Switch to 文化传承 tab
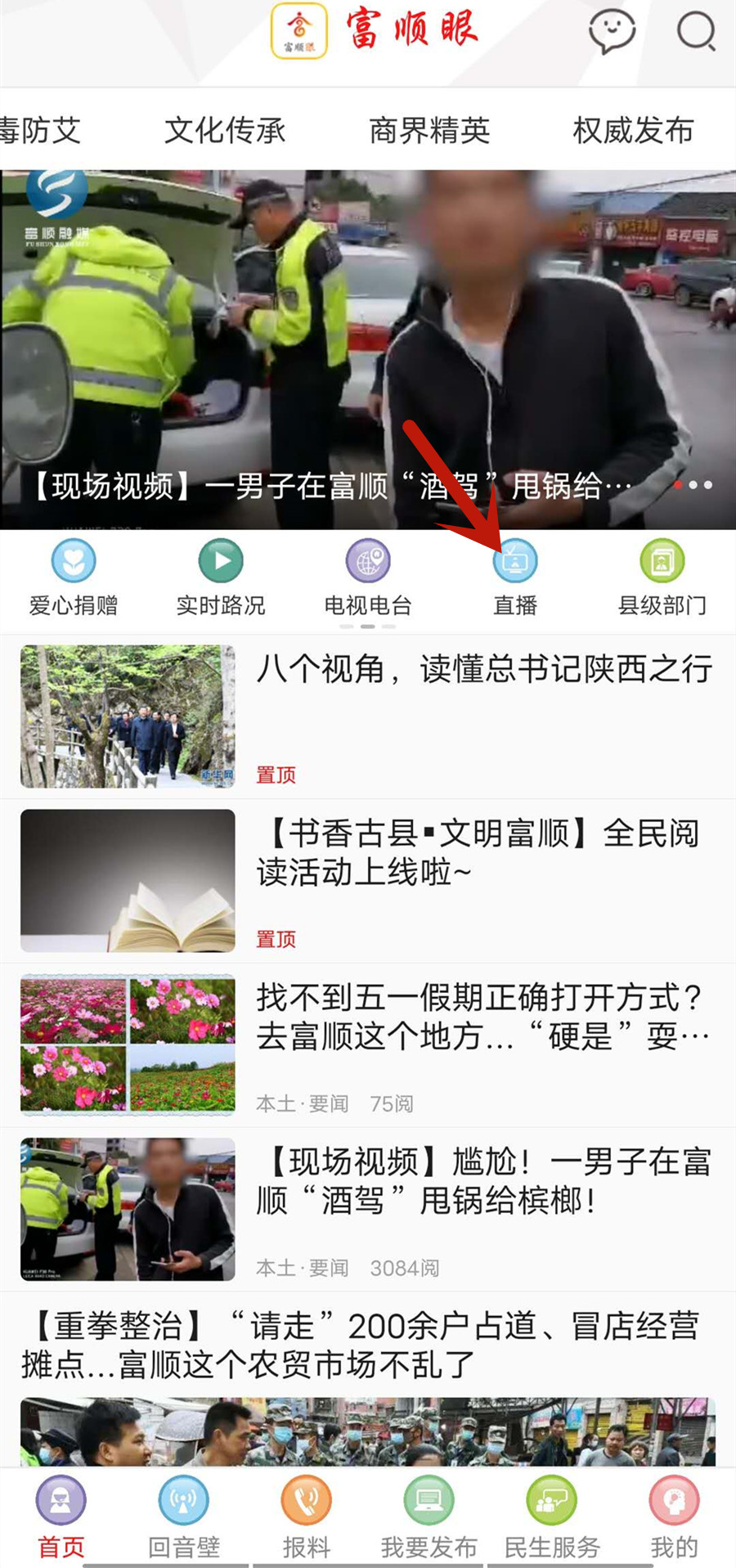 (x=225, y=130)
